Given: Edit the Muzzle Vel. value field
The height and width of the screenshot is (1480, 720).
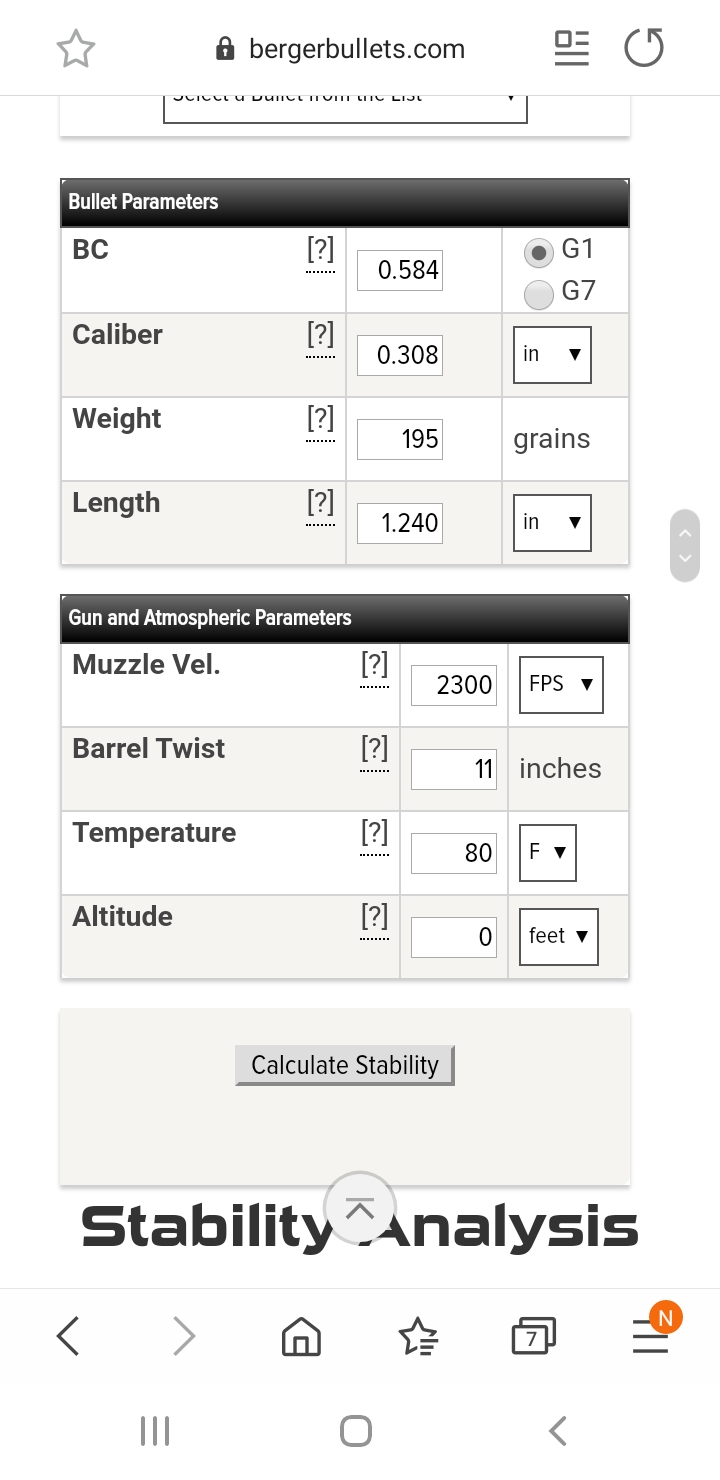Looking at the screenshot, I should point(454,685).
